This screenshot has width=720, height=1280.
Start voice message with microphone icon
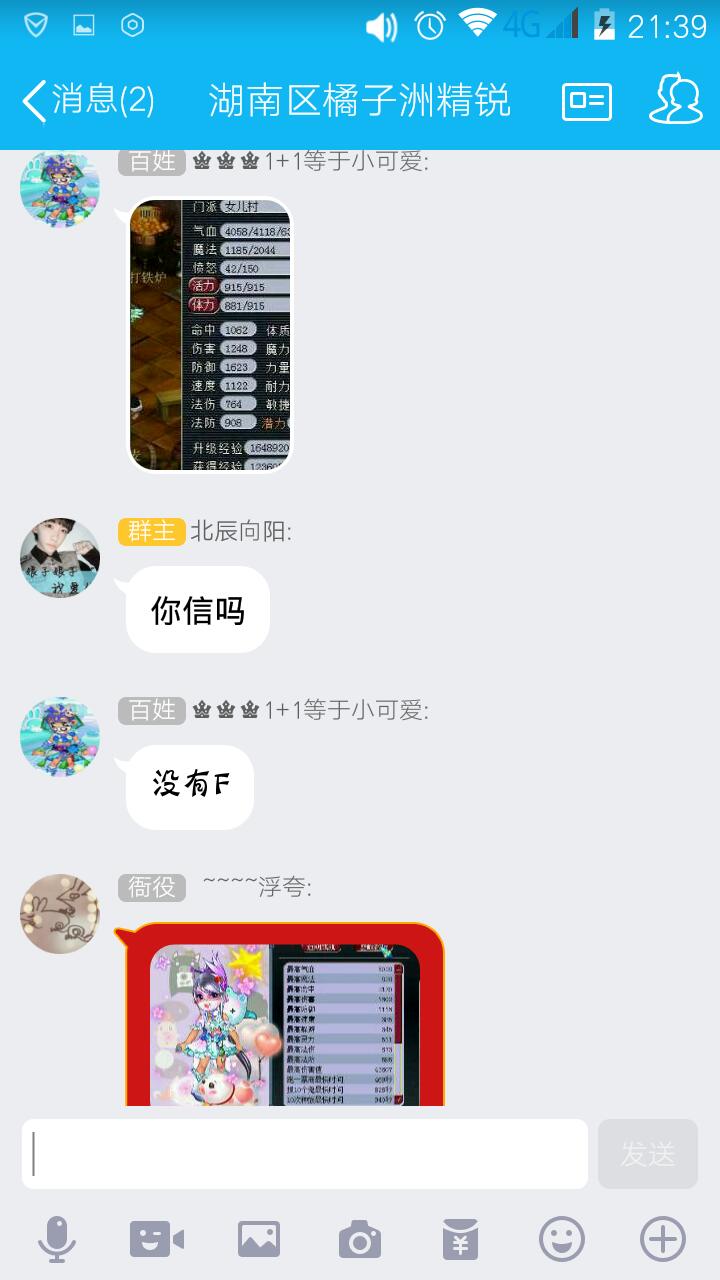[57, 1240]
